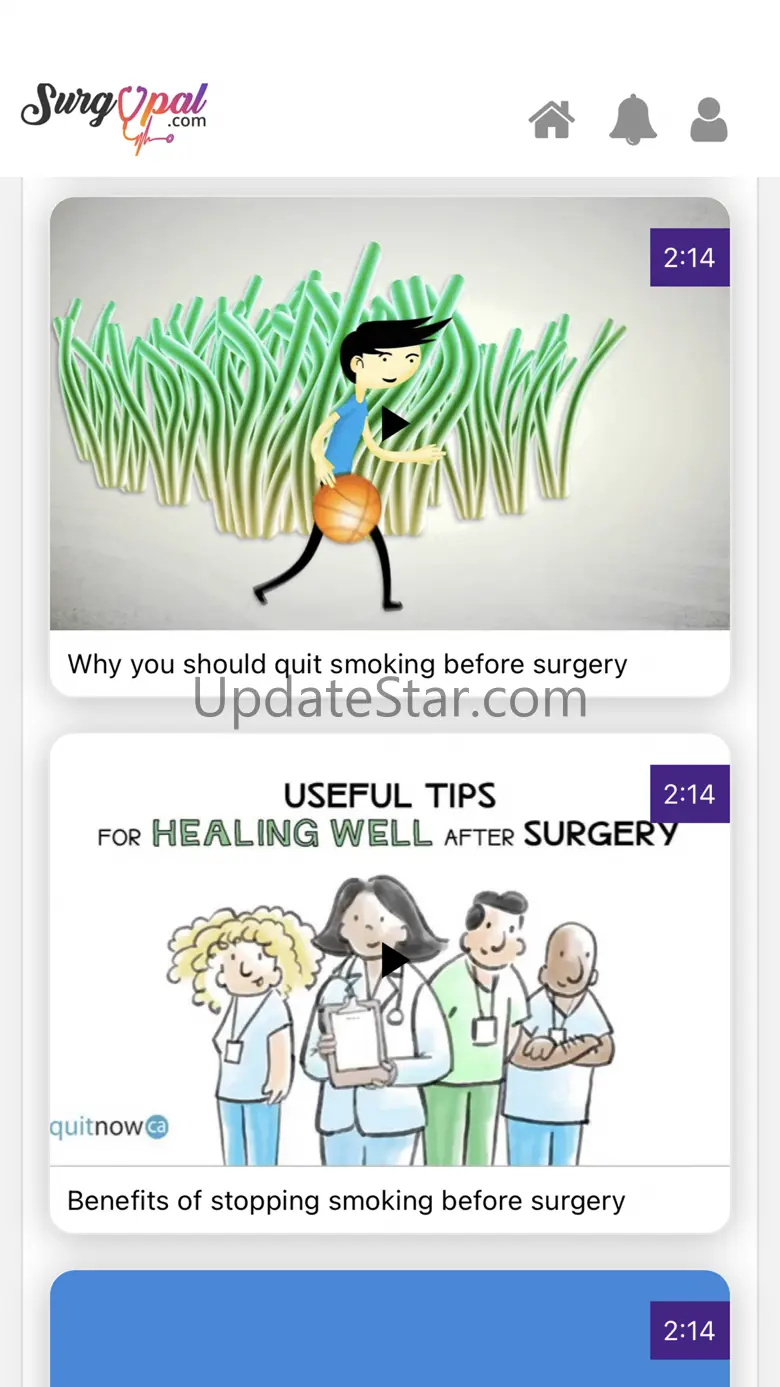
Task: Open the user profile icon
Action: (709, 120)
